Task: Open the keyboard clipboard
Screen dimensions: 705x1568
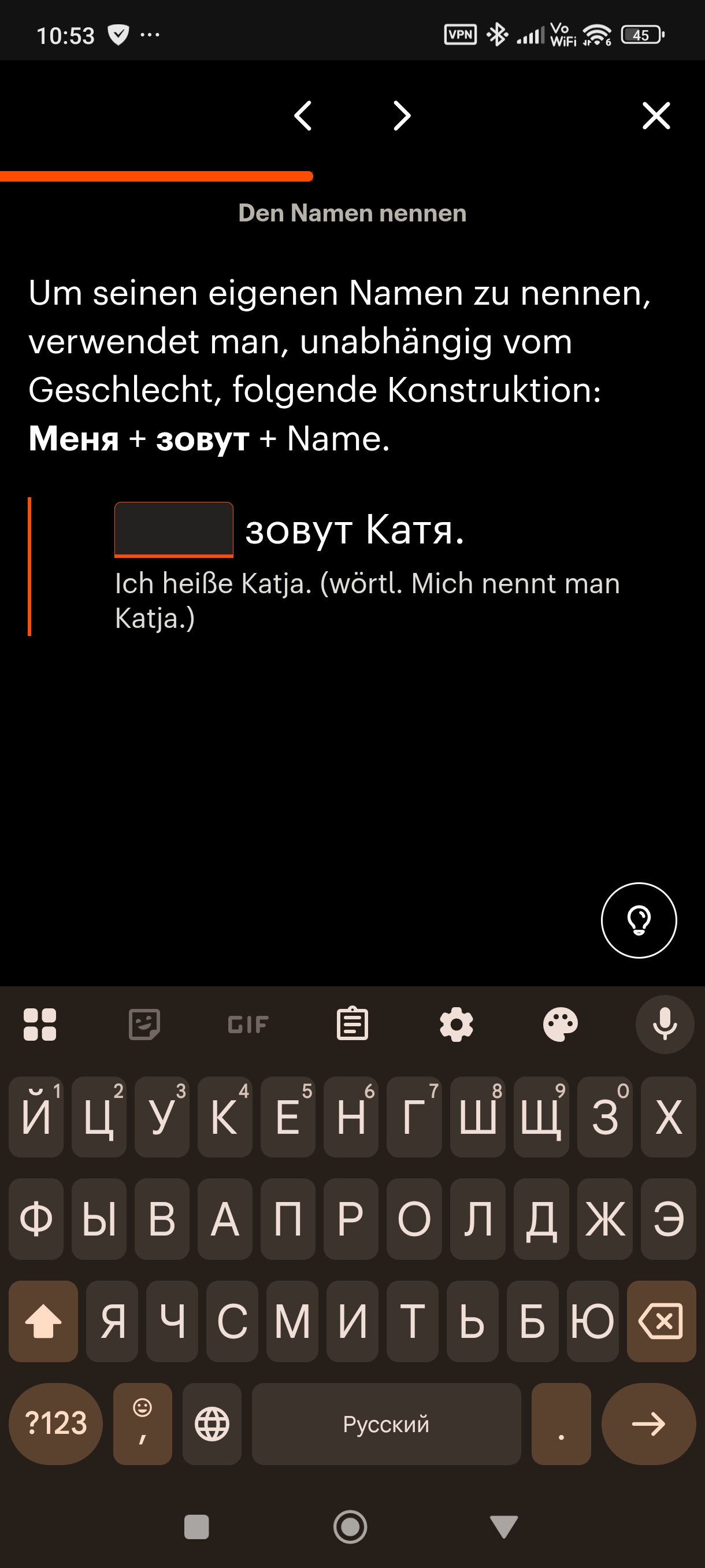Action: 352,1025
